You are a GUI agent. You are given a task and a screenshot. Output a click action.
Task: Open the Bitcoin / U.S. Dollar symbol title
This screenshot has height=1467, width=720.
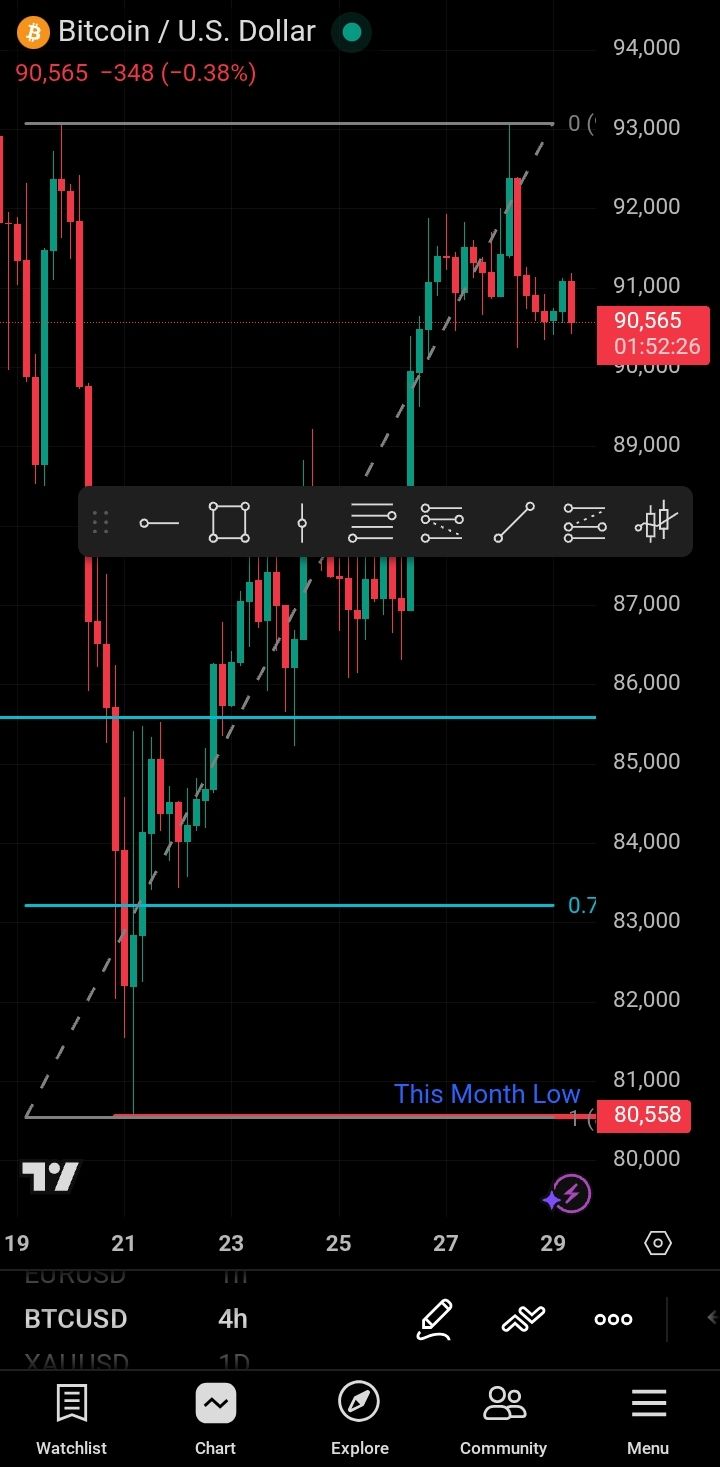point(186,32)
